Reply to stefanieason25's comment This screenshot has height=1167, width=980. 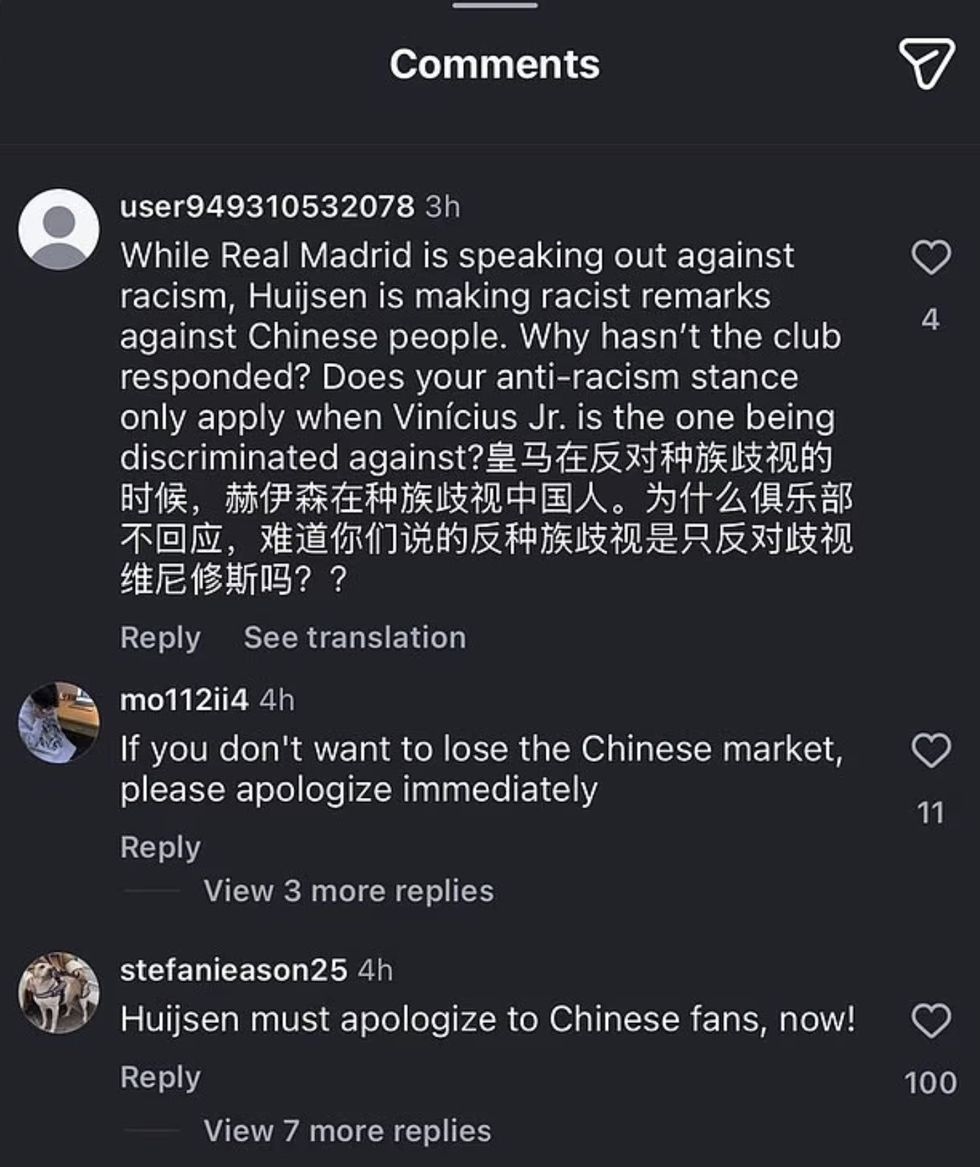click(x=160, y=1077)
